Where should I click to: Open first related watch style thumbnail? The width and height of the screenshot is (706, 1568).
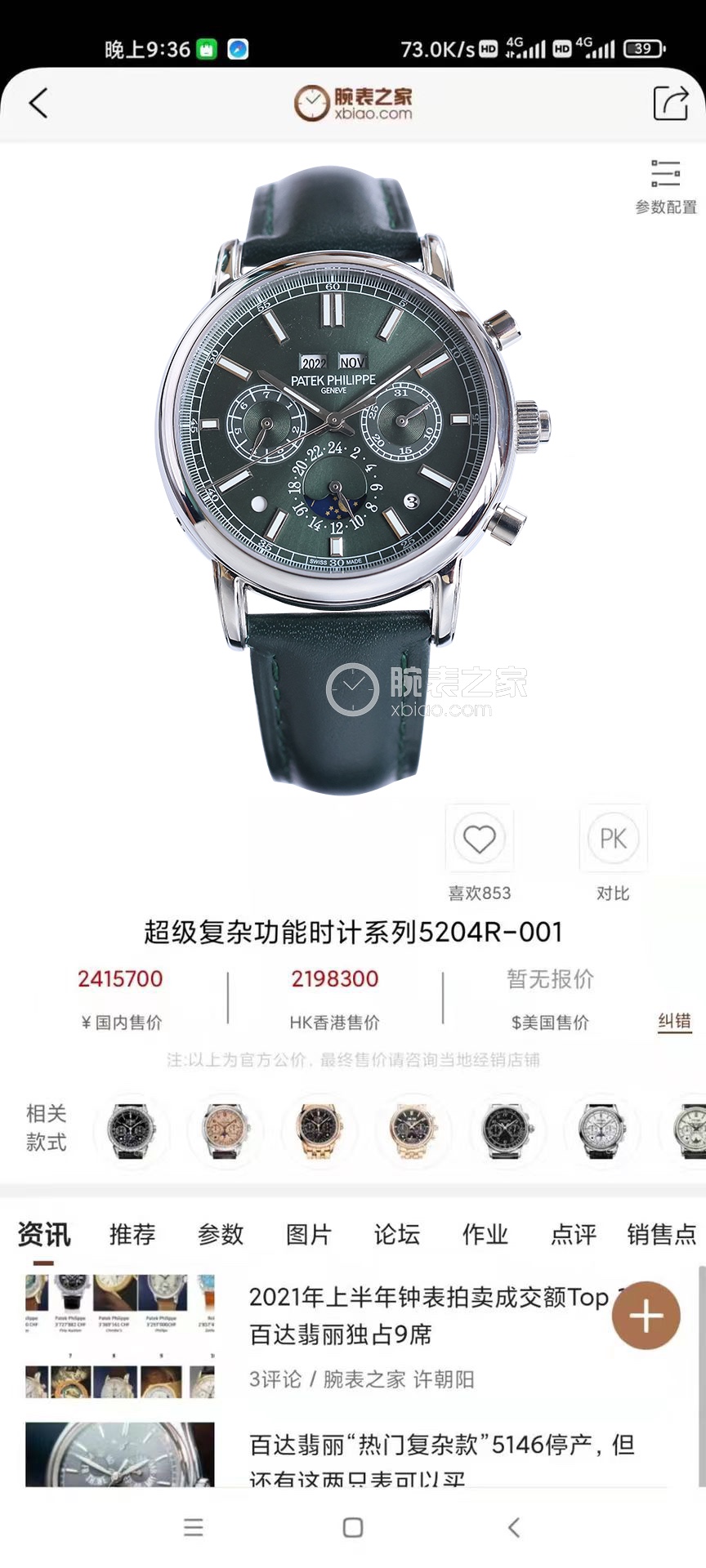point(132,1130)
